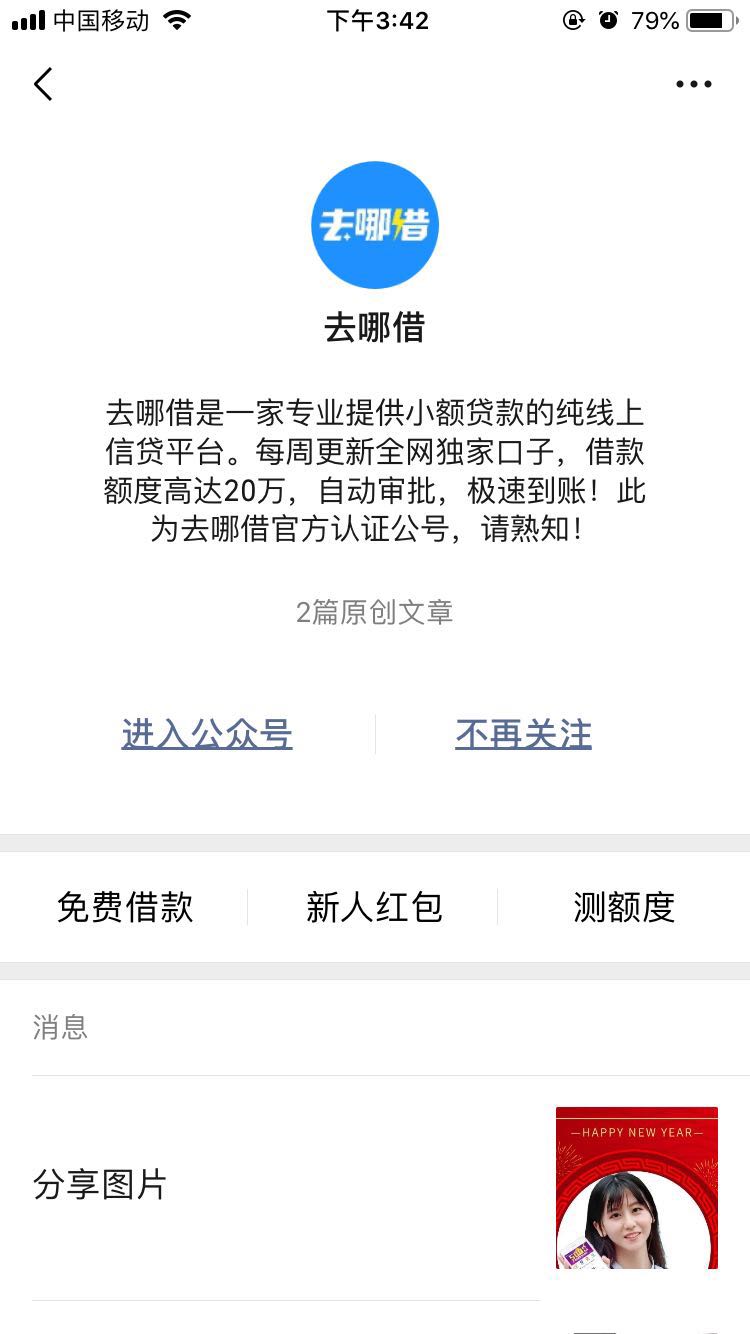Enter the official account via 进入公众号
750x1334 pixels.
coord(206,734)
